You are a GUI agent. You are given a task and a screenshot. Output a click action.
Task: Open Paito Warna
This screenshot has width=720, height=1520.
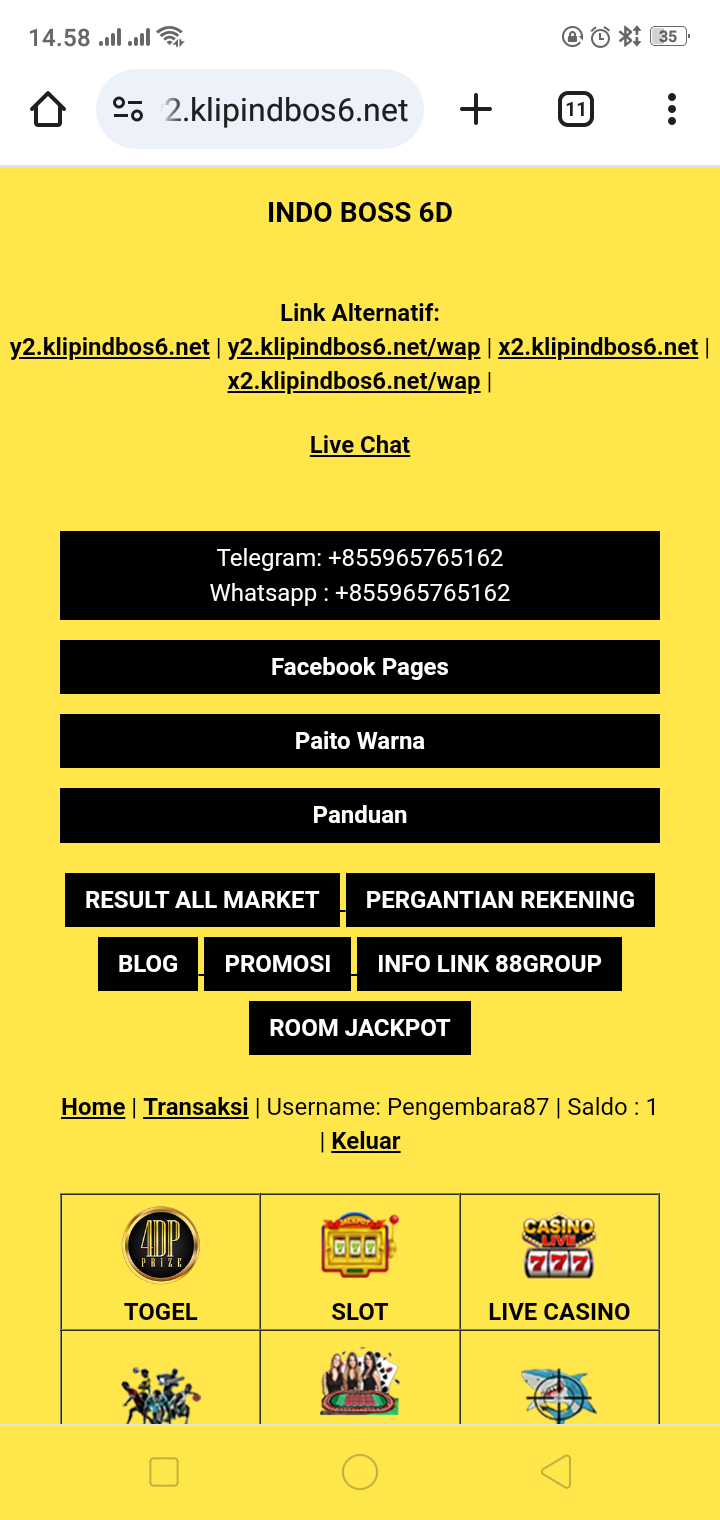point(360,741)
